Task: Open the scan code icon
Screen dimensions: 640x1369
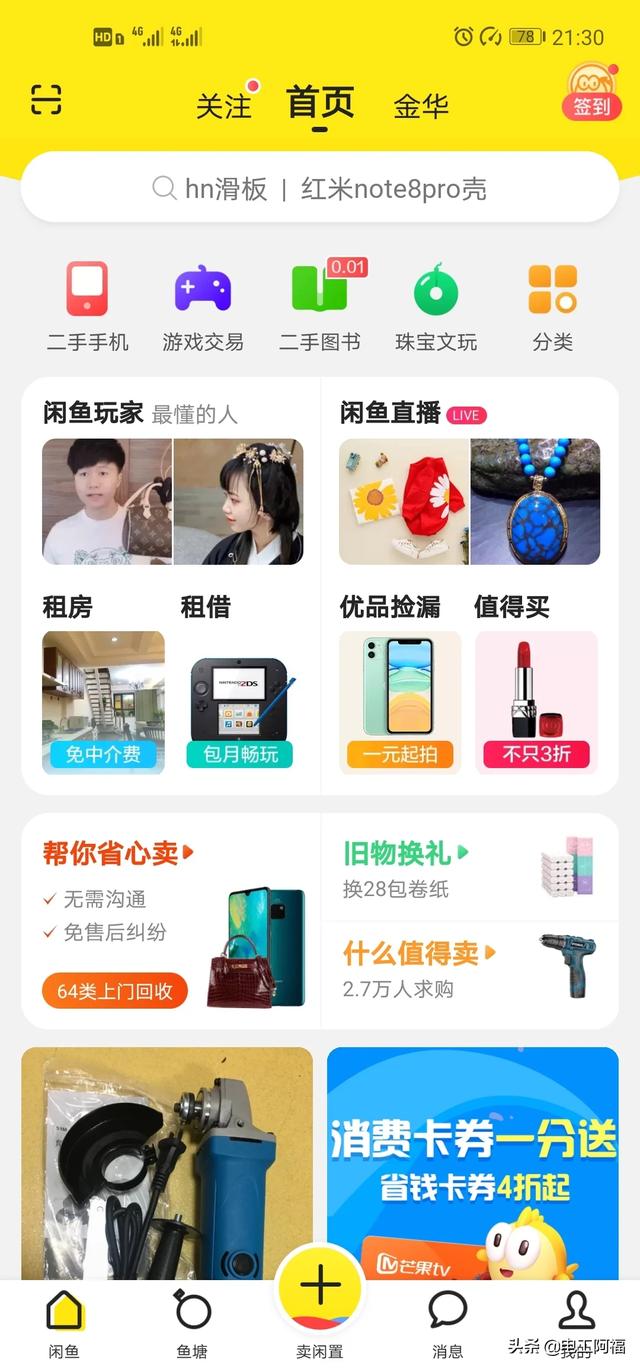Action: [x=46, y=99]
